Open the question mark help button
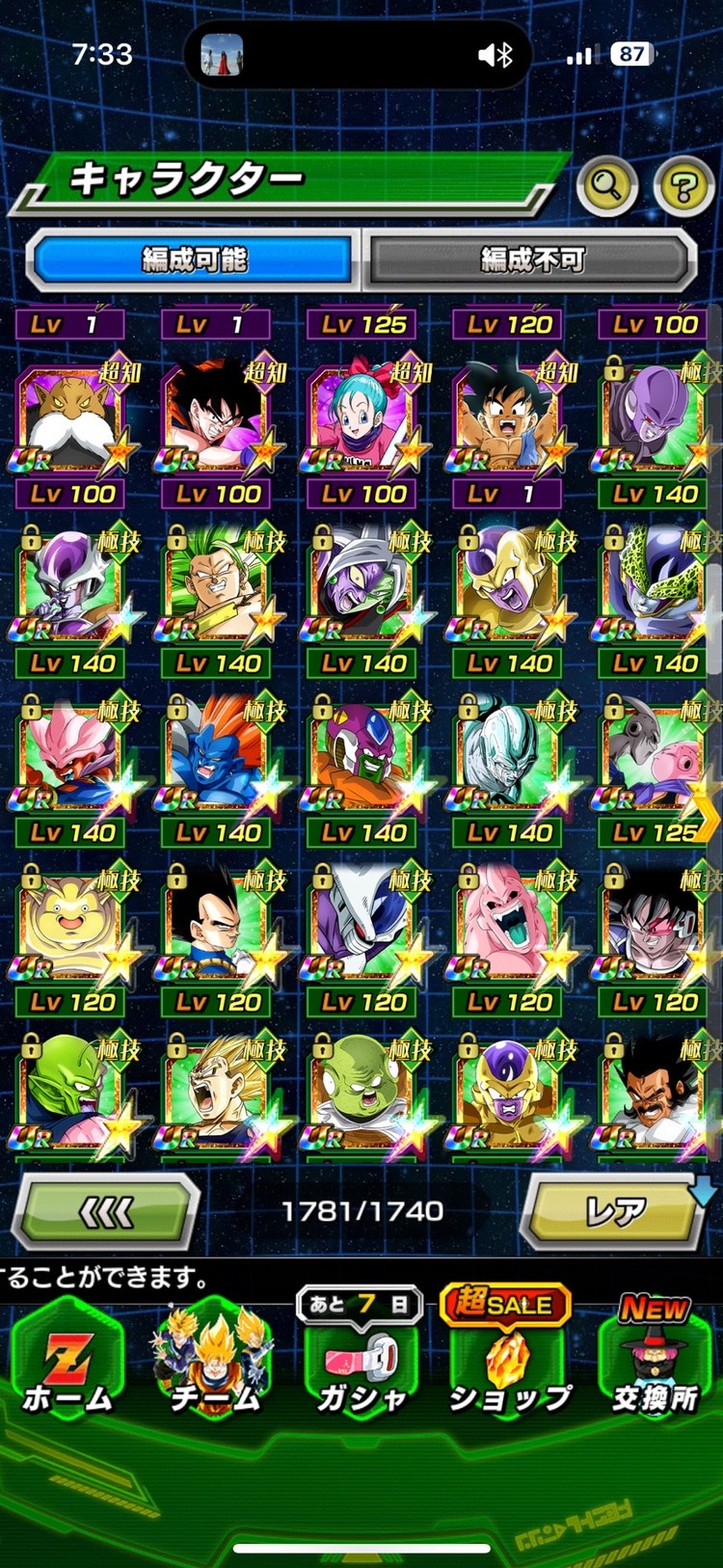 pos(683,185)
